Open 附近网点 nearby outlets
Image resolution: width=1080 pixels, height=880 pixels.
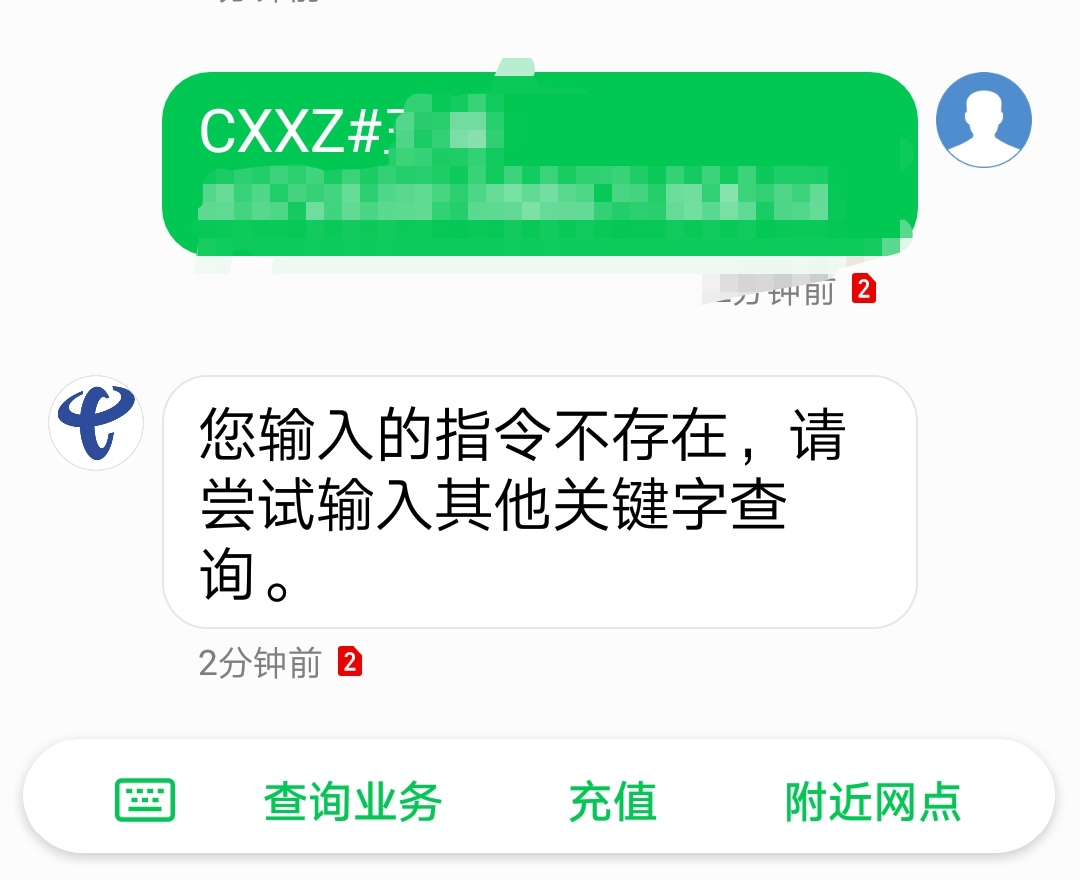click(872, 801)
